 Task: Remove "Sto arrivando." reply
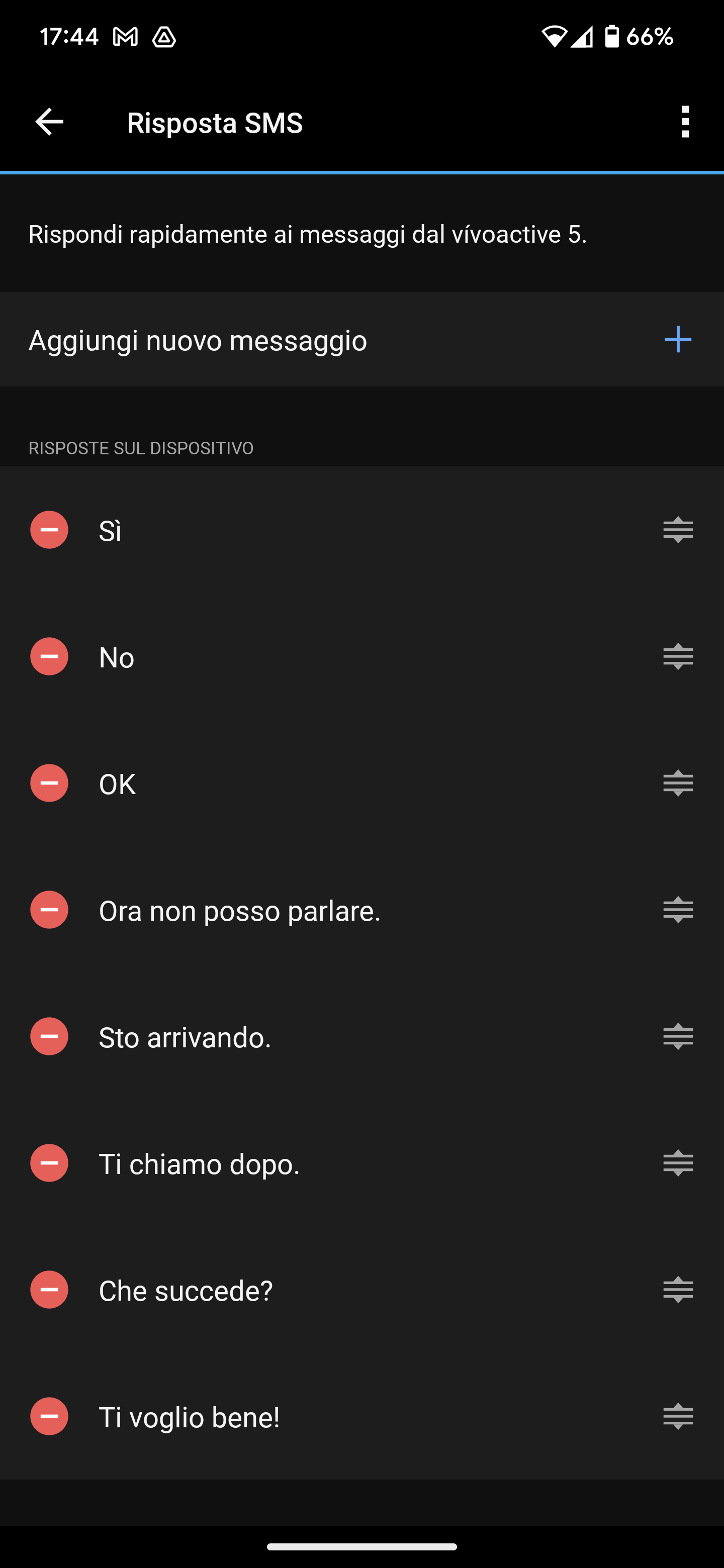[49, 1036]
